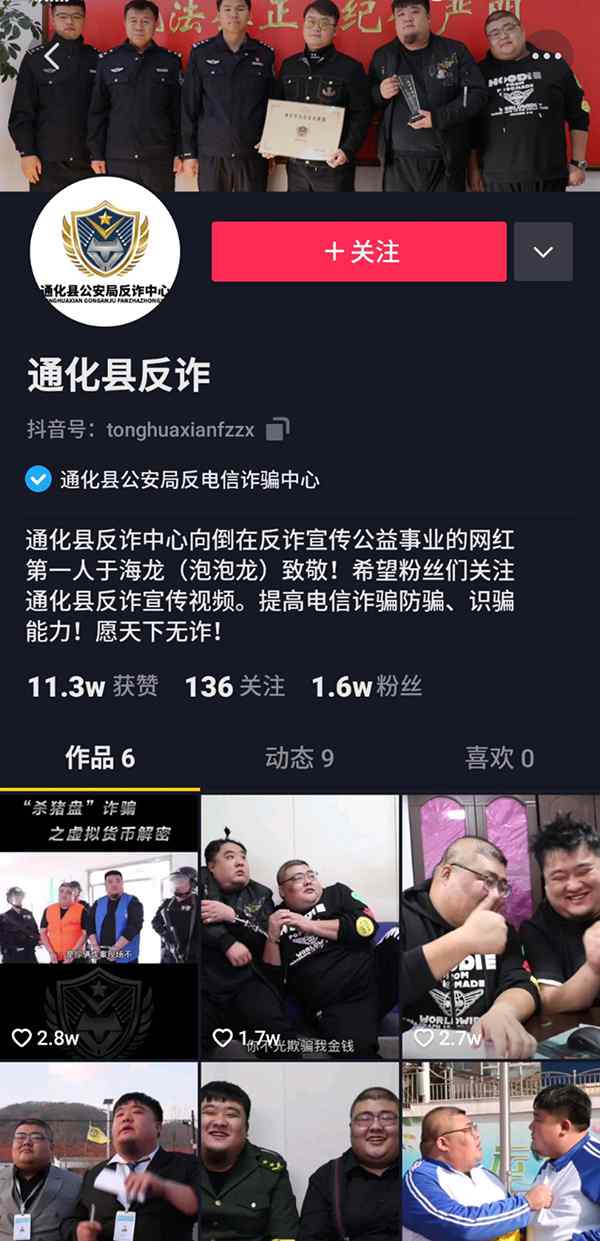Screen dimensions: 600x1241
Task: View the 136 关注 following list
Action: 235,686
